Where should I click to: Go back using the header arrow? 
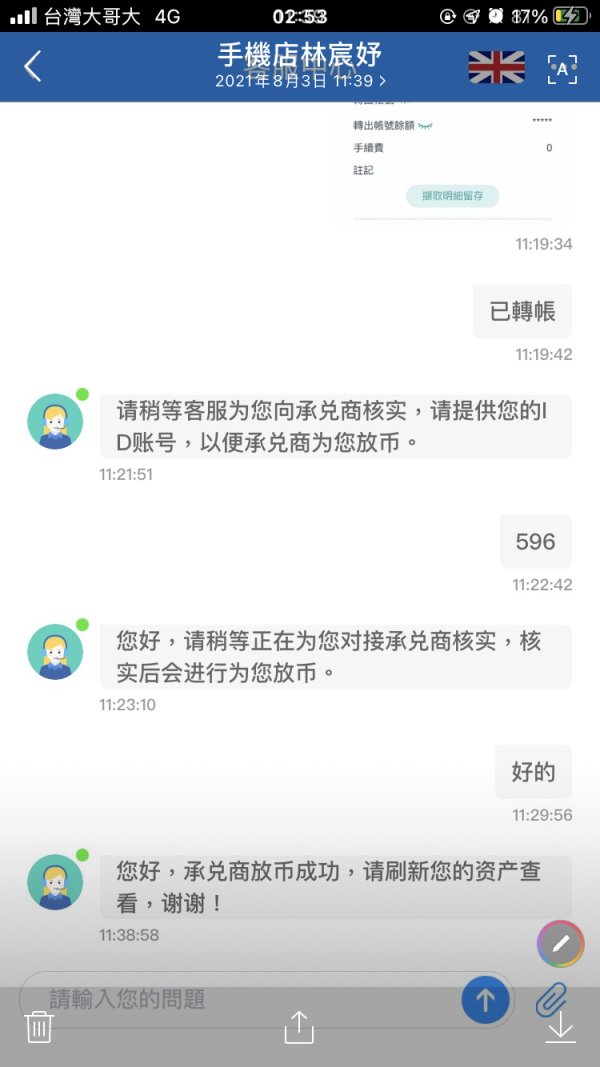point(32,67)
